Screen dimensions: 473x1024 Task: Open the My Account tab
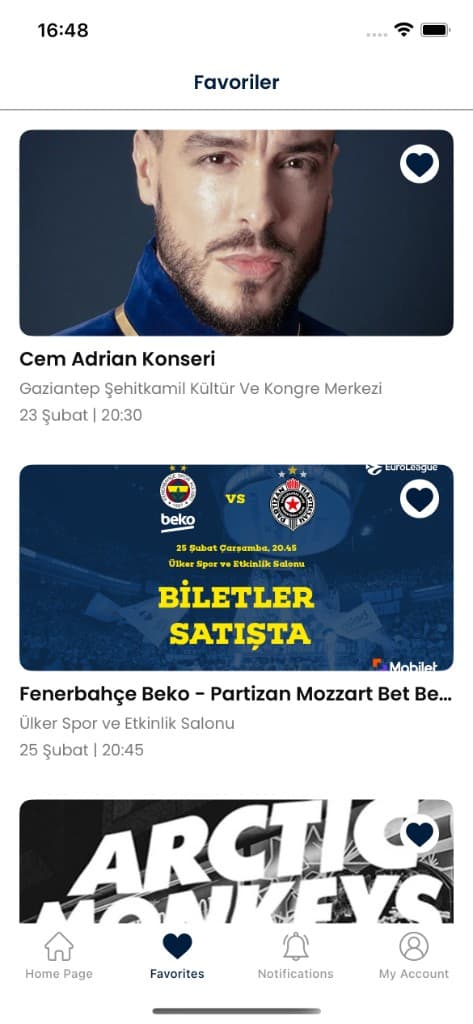click(414, 955)
